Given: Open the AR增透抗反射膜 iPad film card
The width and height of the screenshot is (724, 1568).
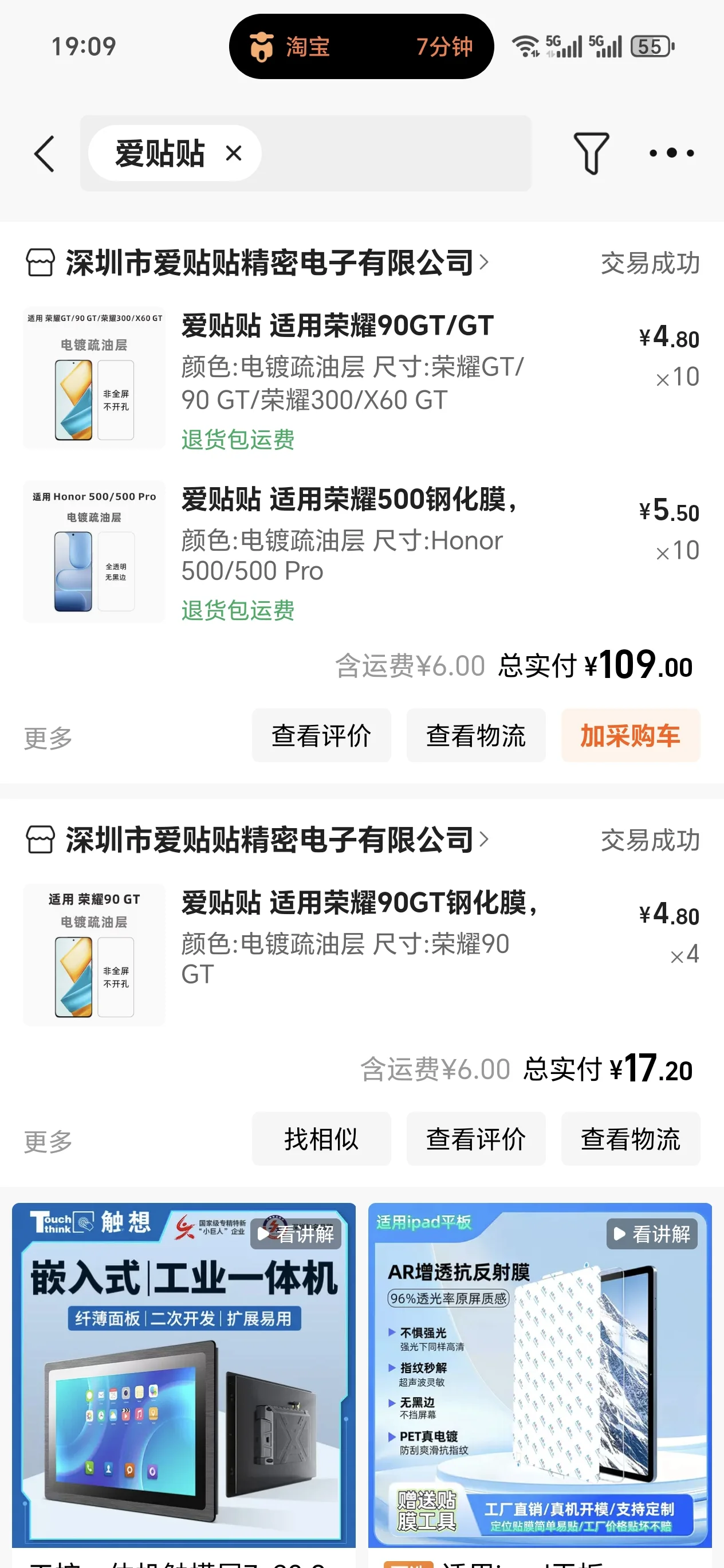Looking at the screenshot, I should [x=540, y=1375].
